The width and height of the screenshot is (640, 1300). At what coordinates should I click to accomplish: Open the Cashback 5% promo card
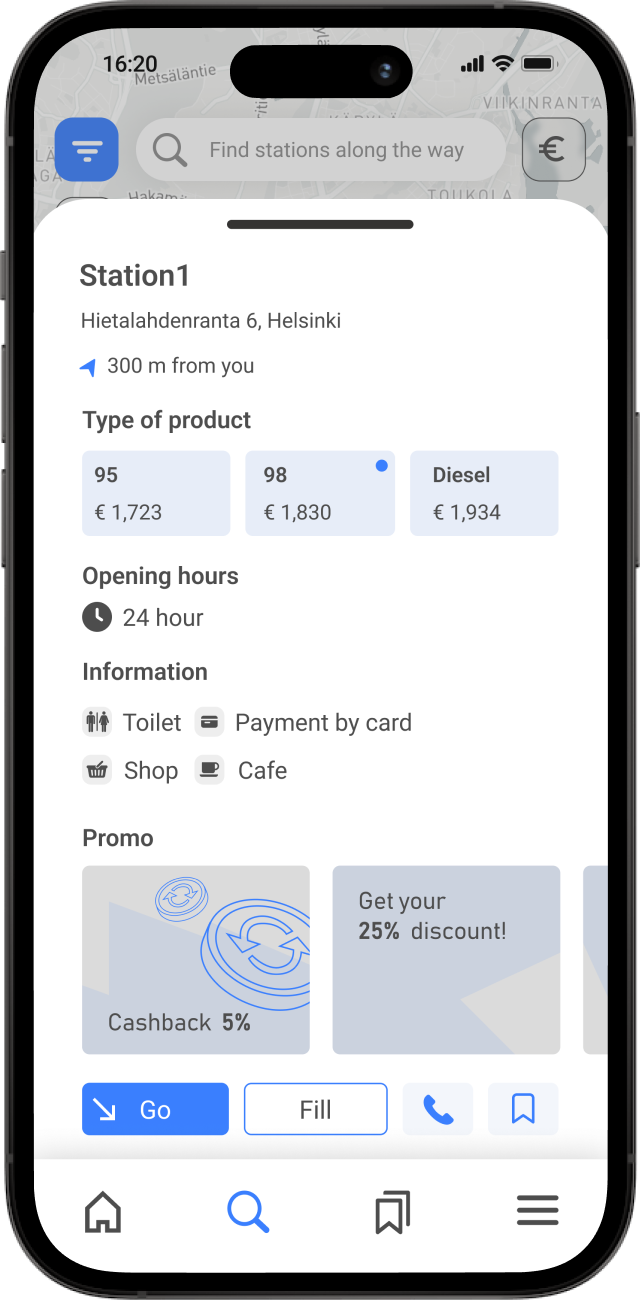coord(196,959)
